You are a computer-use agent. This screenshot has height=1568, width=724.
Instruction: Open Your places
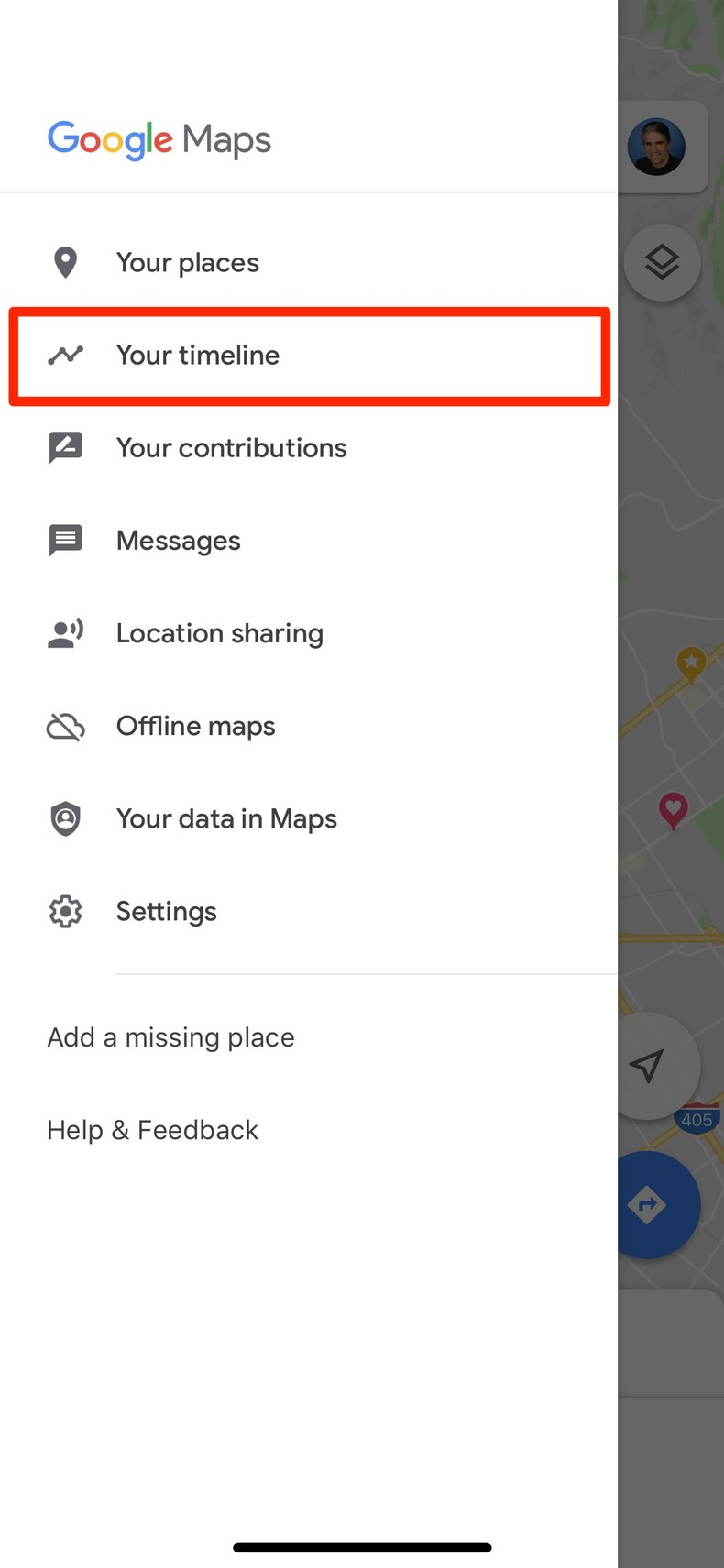coord(187,263)
